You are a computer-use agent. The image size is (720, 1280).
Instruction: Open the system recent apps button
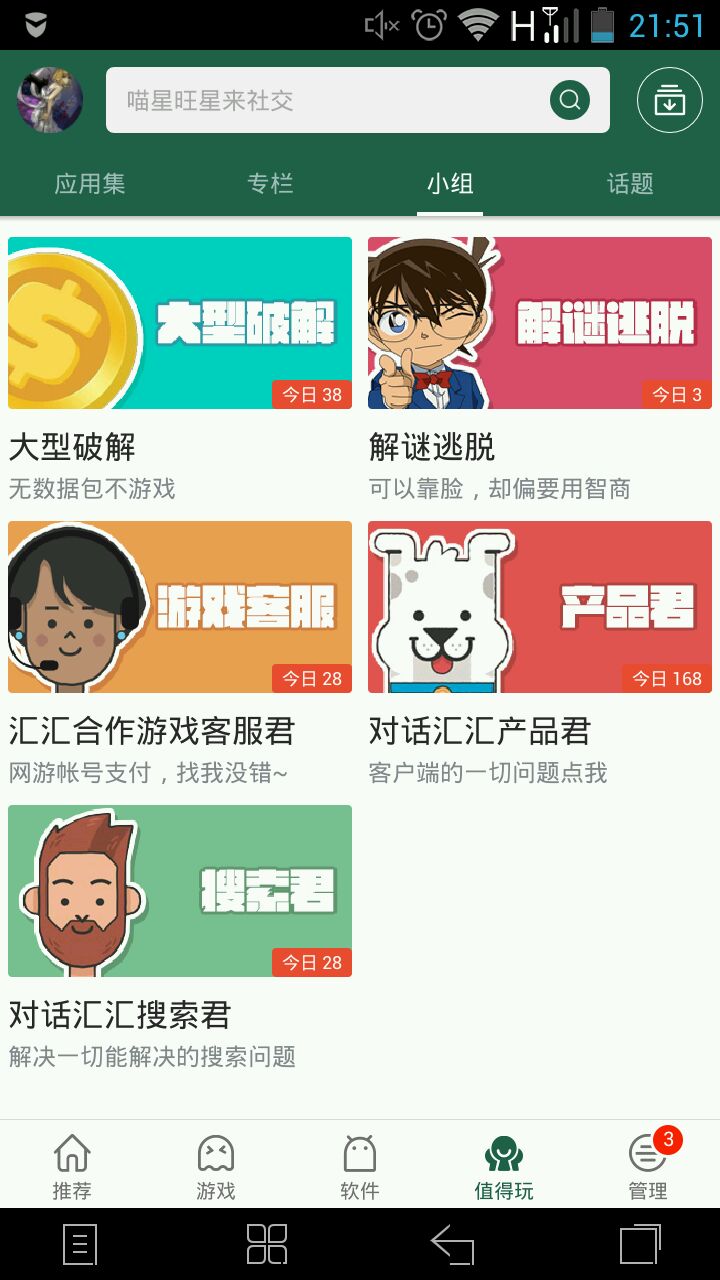pyautogui.click(x=640, y=1245)
